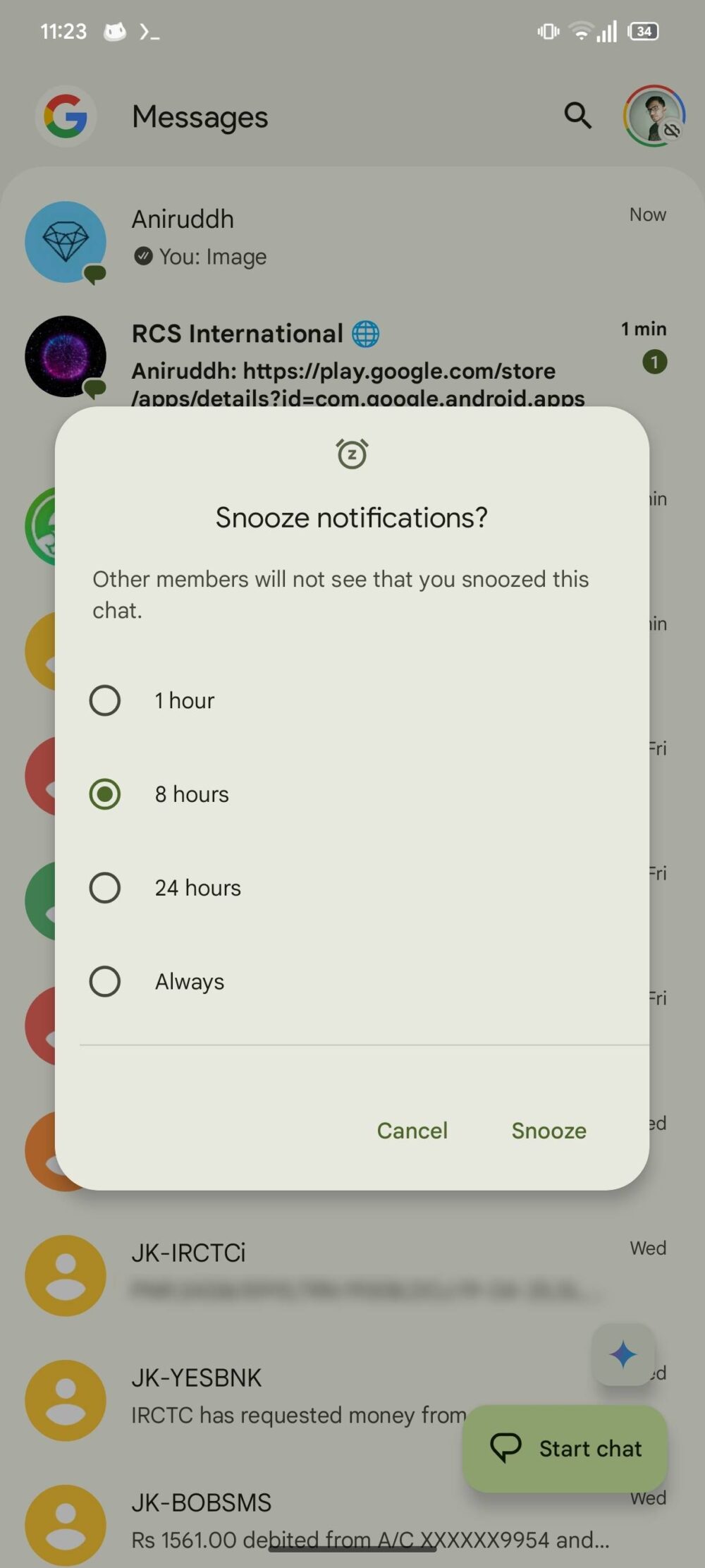Tap the unread count badge on RCS International
This screenshot has width=705, height=1568.
click(x=655, y=363)
